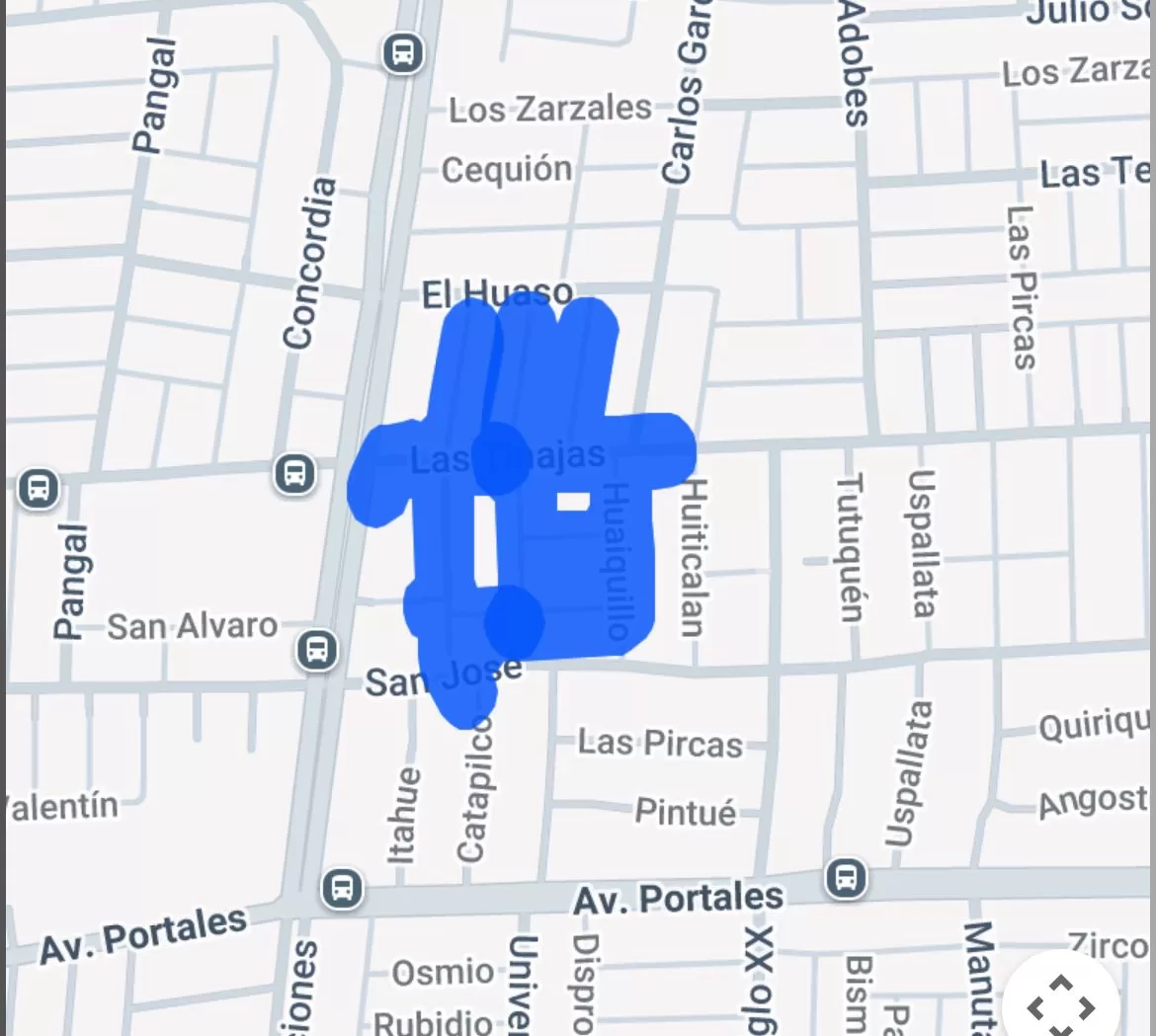Tap the round four-arrow map control button
Viewport: 1156px width, 1036px height.
coord(1060,1003)
